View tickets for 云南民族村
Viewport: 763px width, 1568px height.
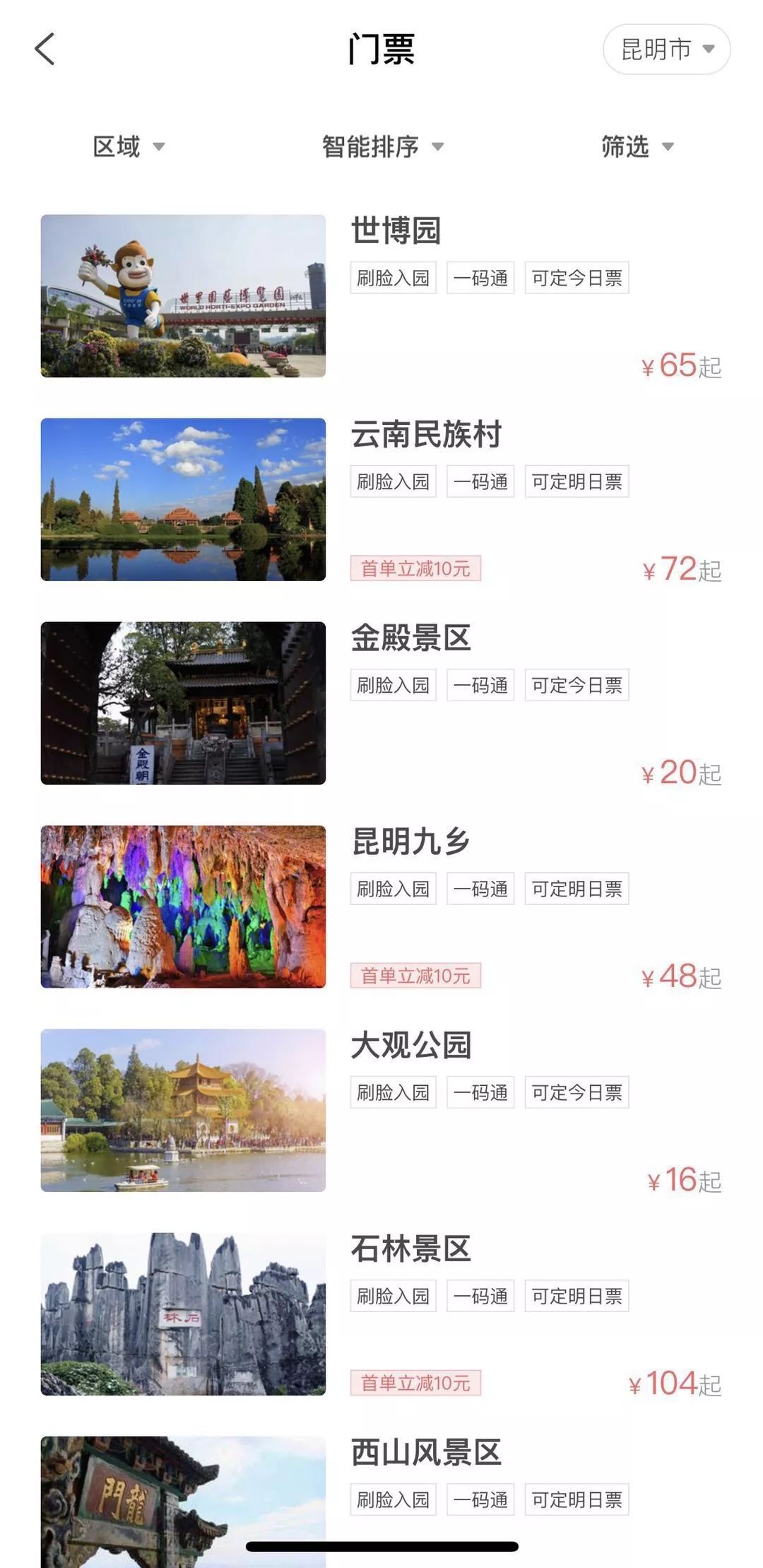426,434
